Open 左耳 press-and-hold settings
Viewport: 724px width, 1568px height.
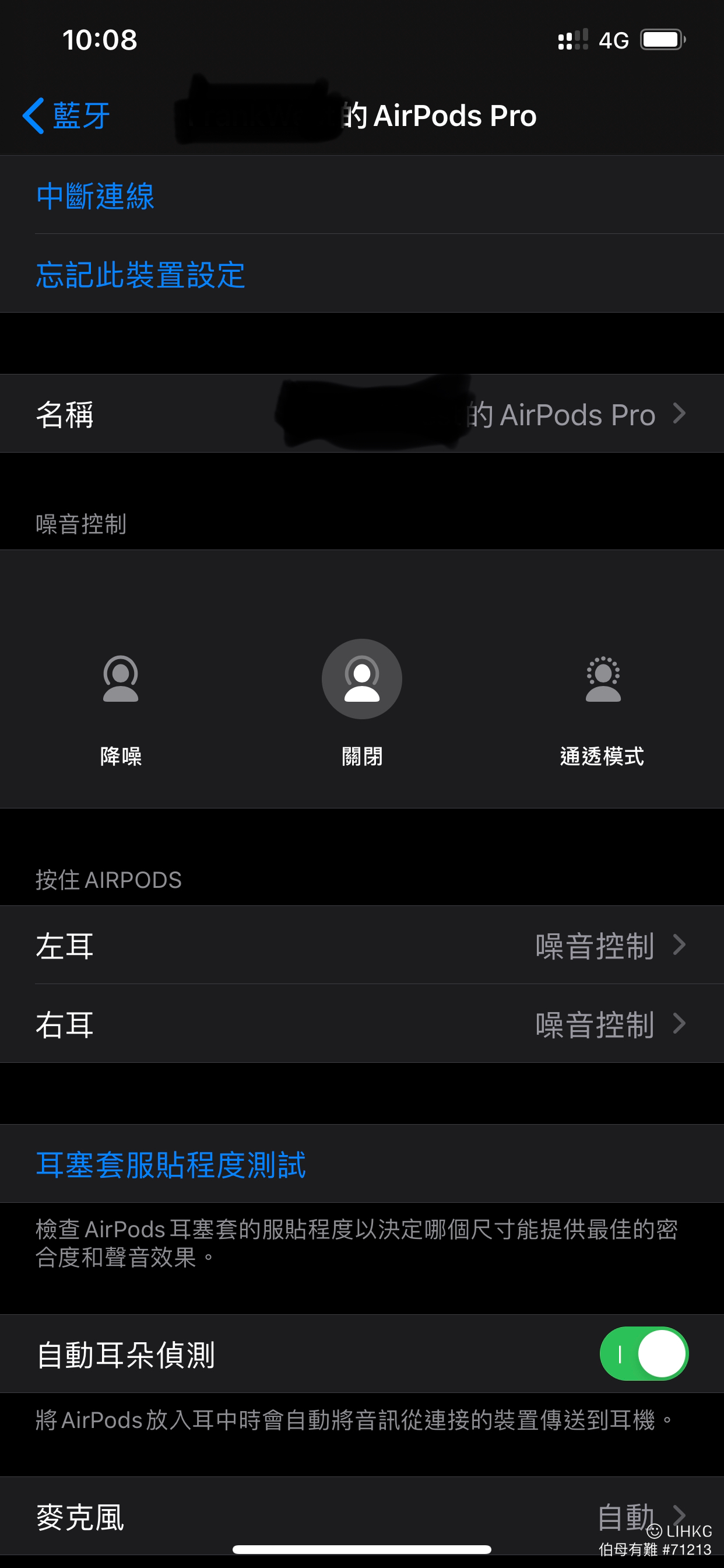point(362,944)
